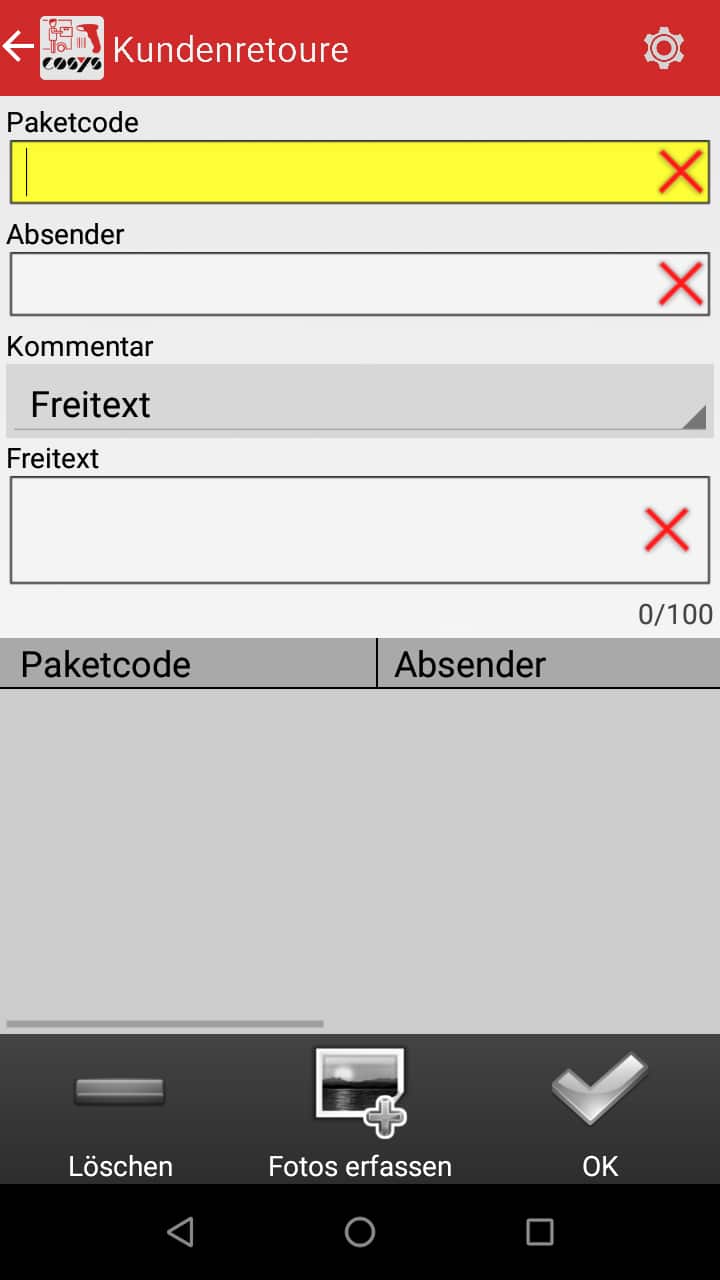Tap the Löschen button label

click(x=120, y=1166)
